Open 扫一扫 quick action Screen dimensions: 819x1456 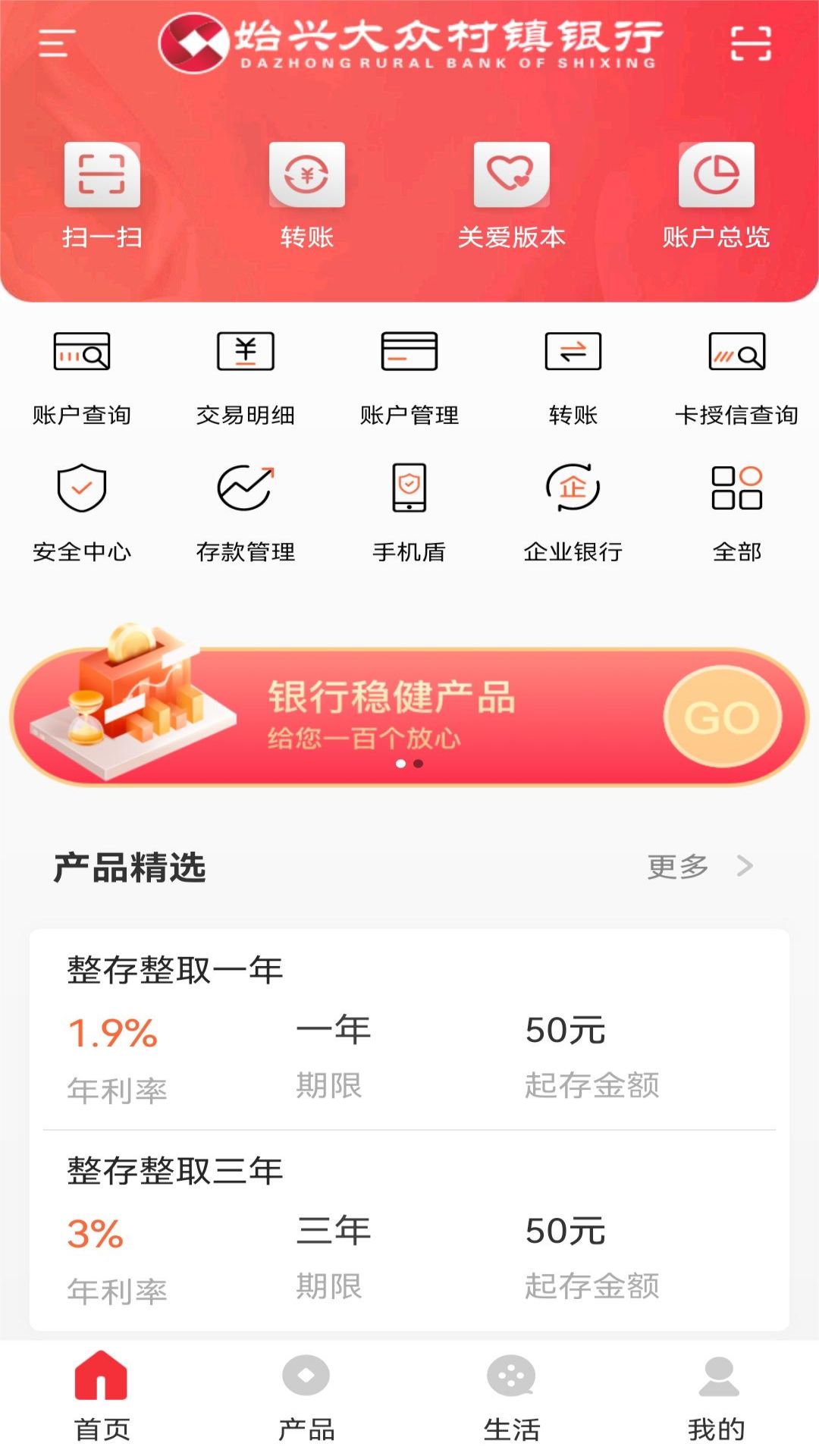tap(102, 195)
